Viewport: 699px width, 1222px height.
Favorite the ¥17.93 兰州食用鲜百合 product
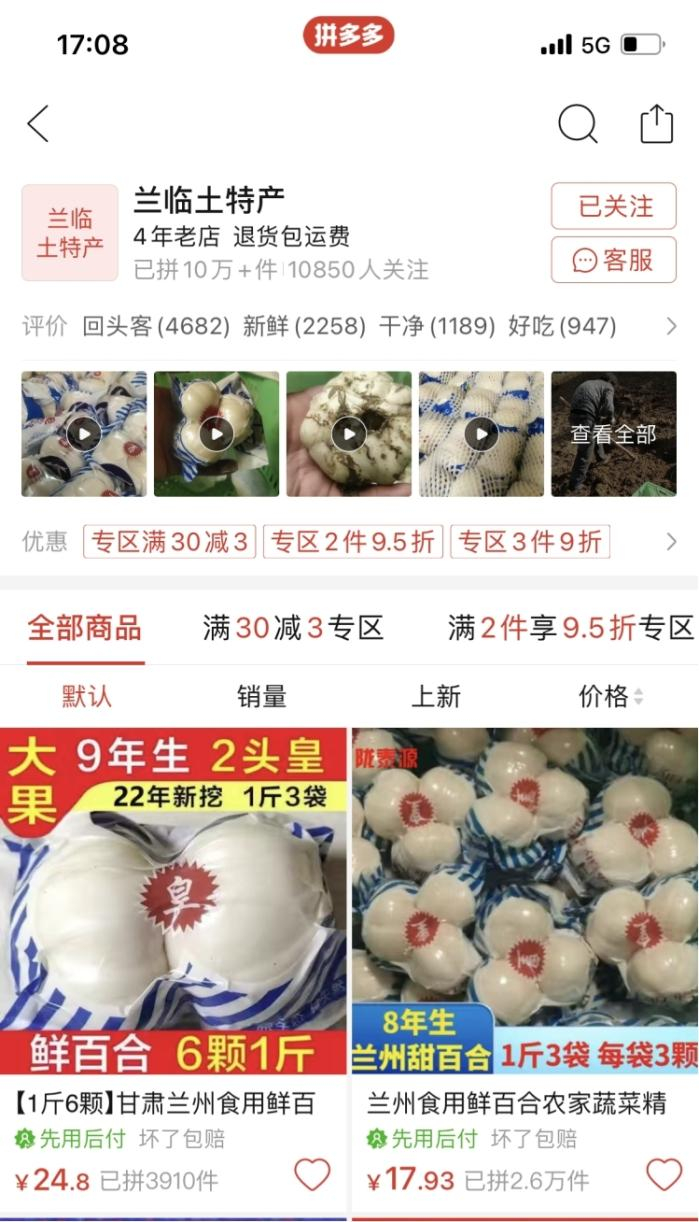[x=663, y=1175]
